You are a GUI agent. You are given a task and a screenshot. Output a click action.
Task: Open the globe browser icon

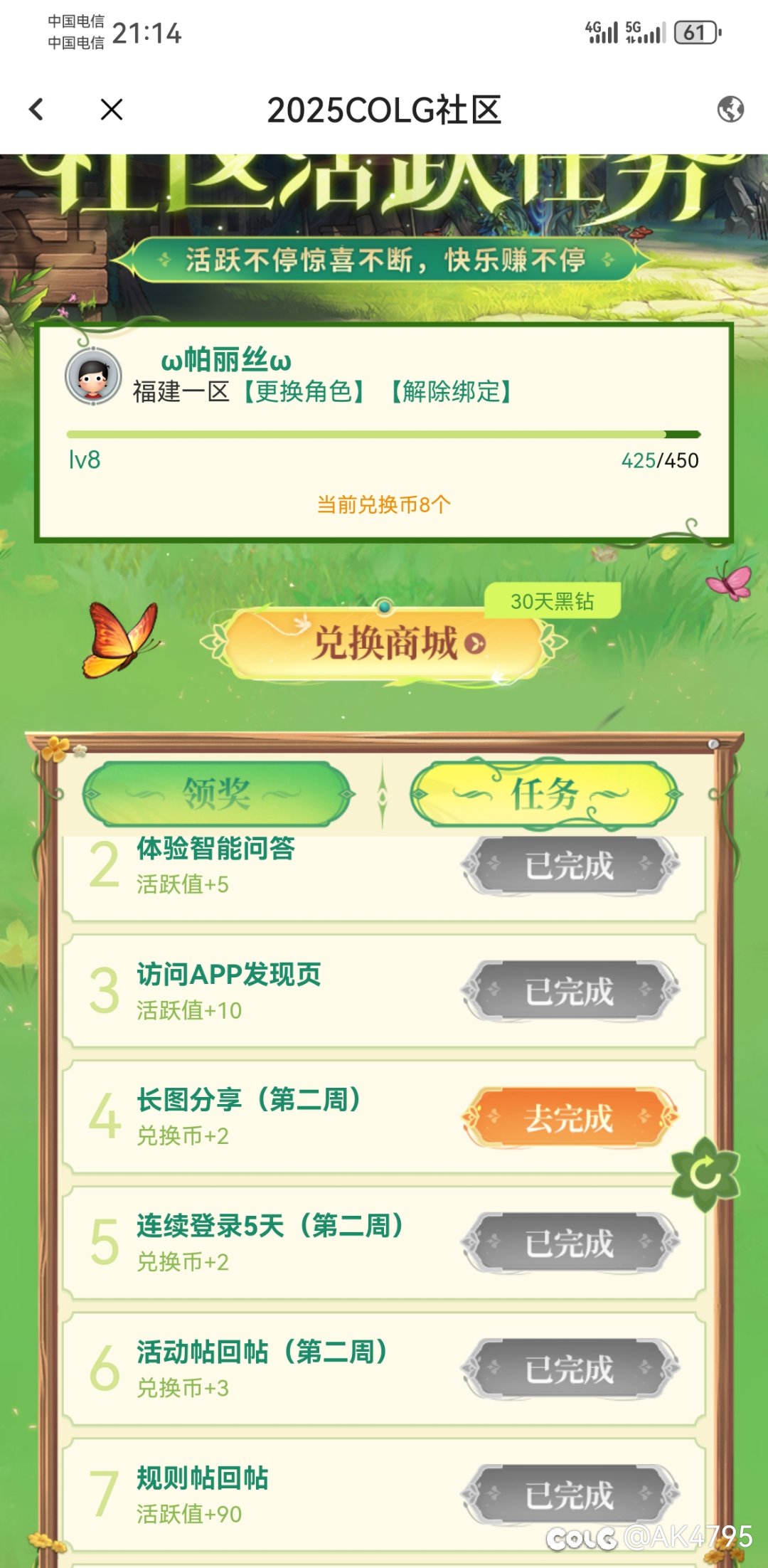coord(730,110)
